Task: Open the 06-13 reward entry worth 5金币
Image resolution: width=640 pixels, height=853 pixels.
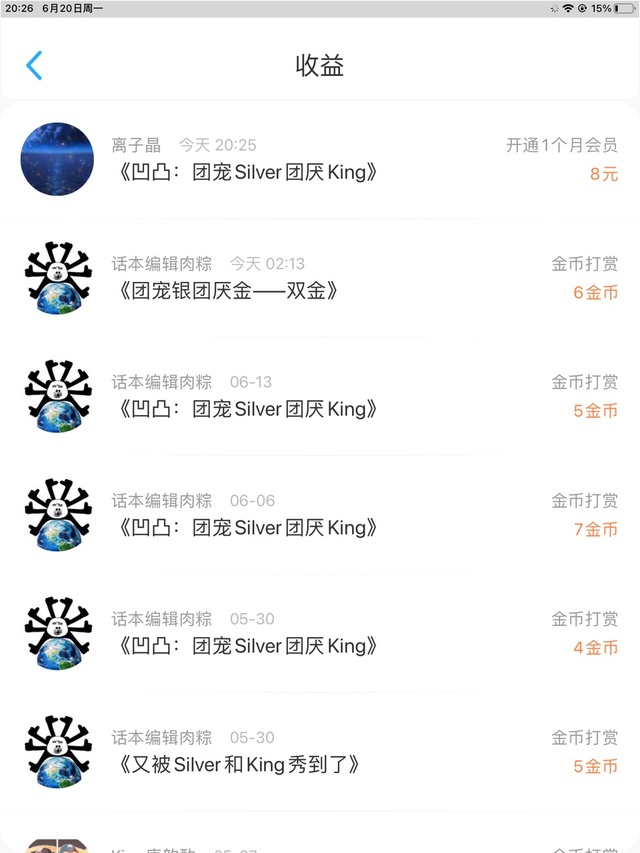Action: click(320, 396)
